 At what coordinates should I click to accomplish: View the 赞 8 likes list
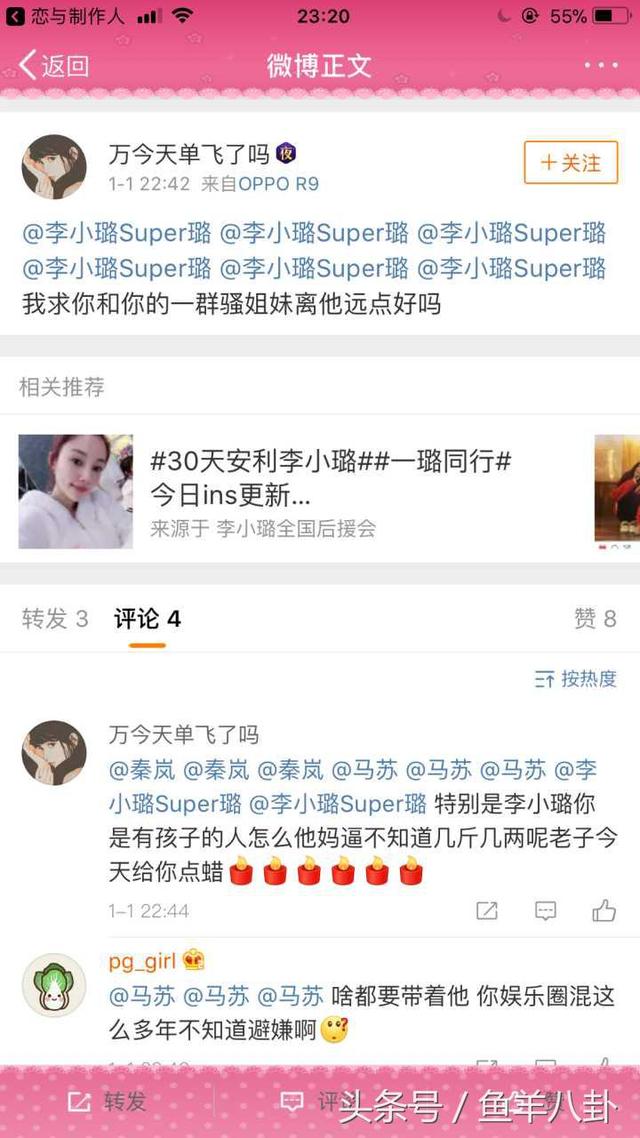tap(594, 619)
